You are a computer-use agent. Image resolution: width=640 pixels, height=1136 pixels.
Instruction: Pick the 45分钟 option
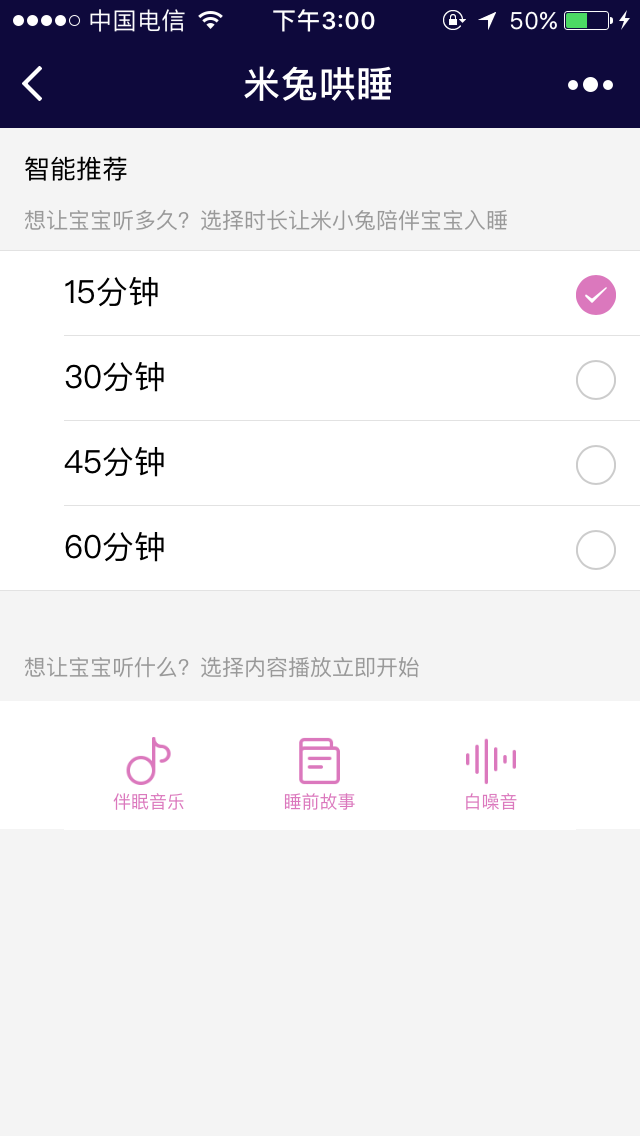pos(320,463)
